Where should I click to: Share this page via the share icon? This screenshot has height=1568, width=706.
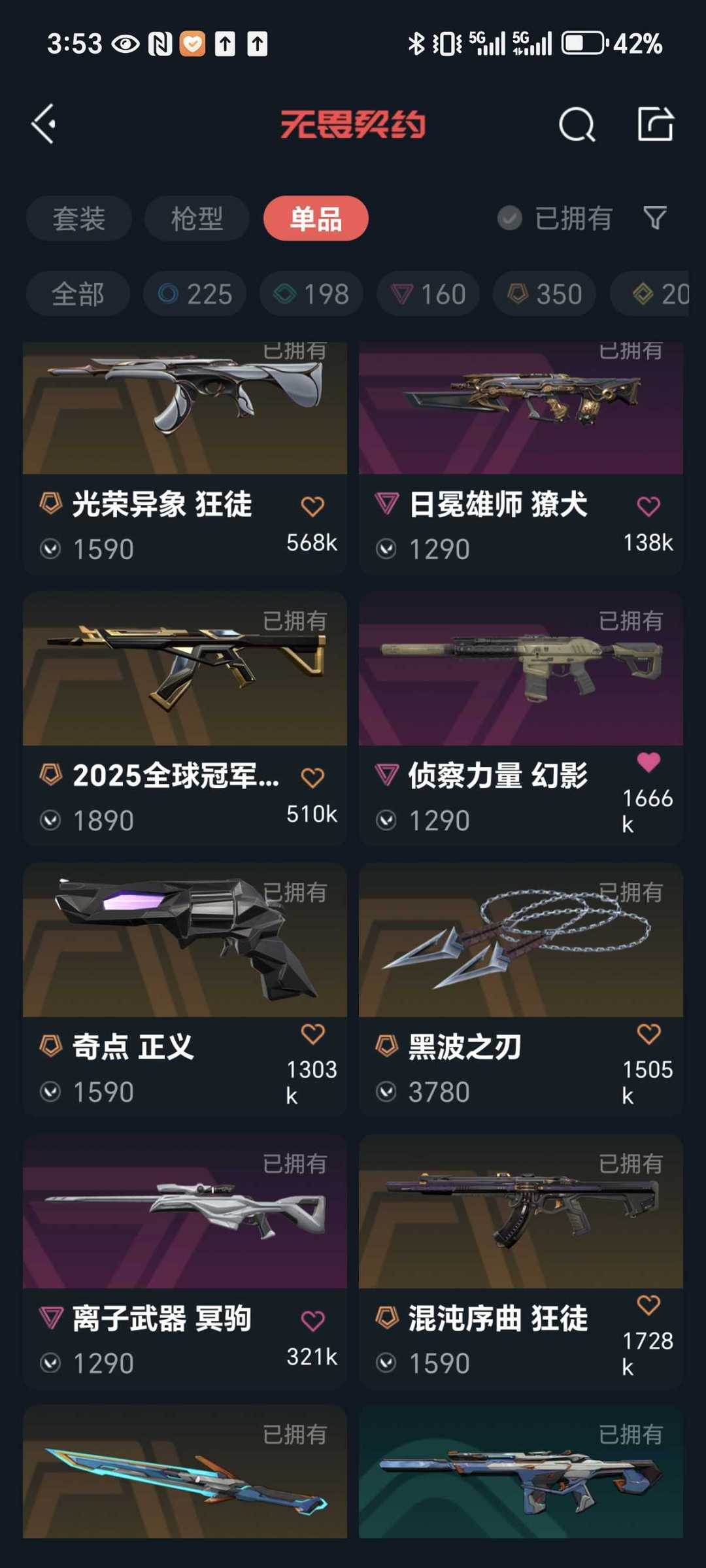pyautogui.click(x=655, y=124)
